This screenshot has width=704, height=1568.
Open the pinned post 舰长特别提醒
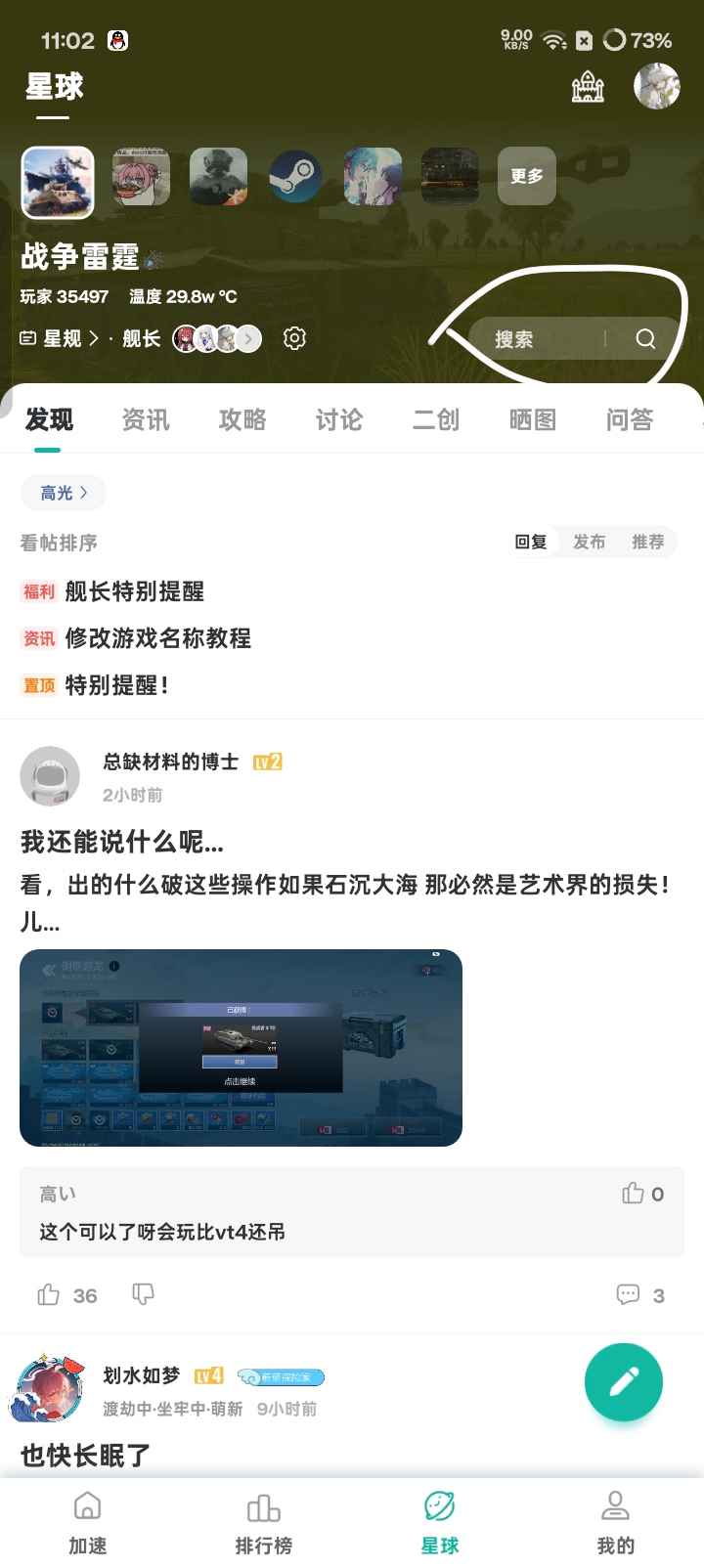[134, 591]
